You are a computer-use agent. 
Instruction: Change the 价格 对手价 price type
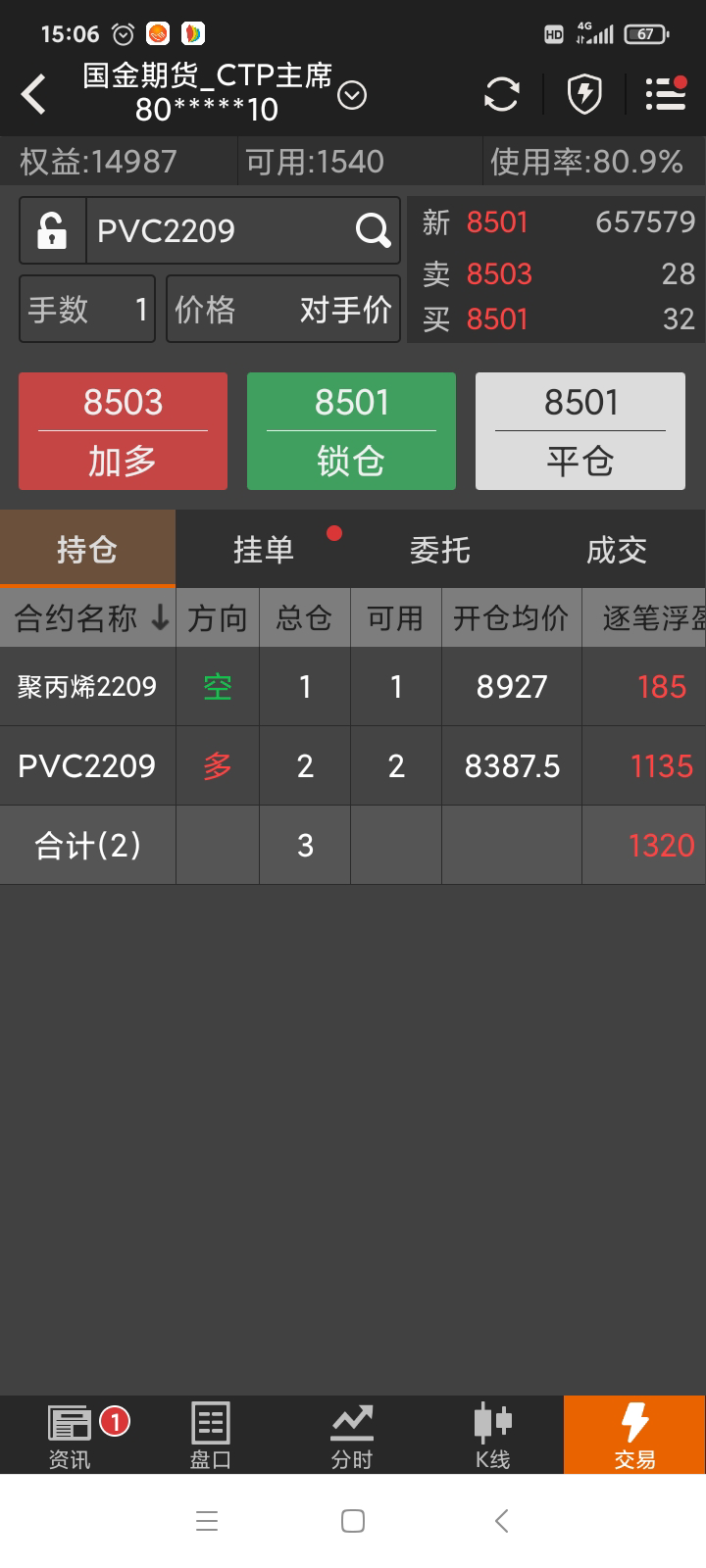pyautogui.click(x=283, y=310)
